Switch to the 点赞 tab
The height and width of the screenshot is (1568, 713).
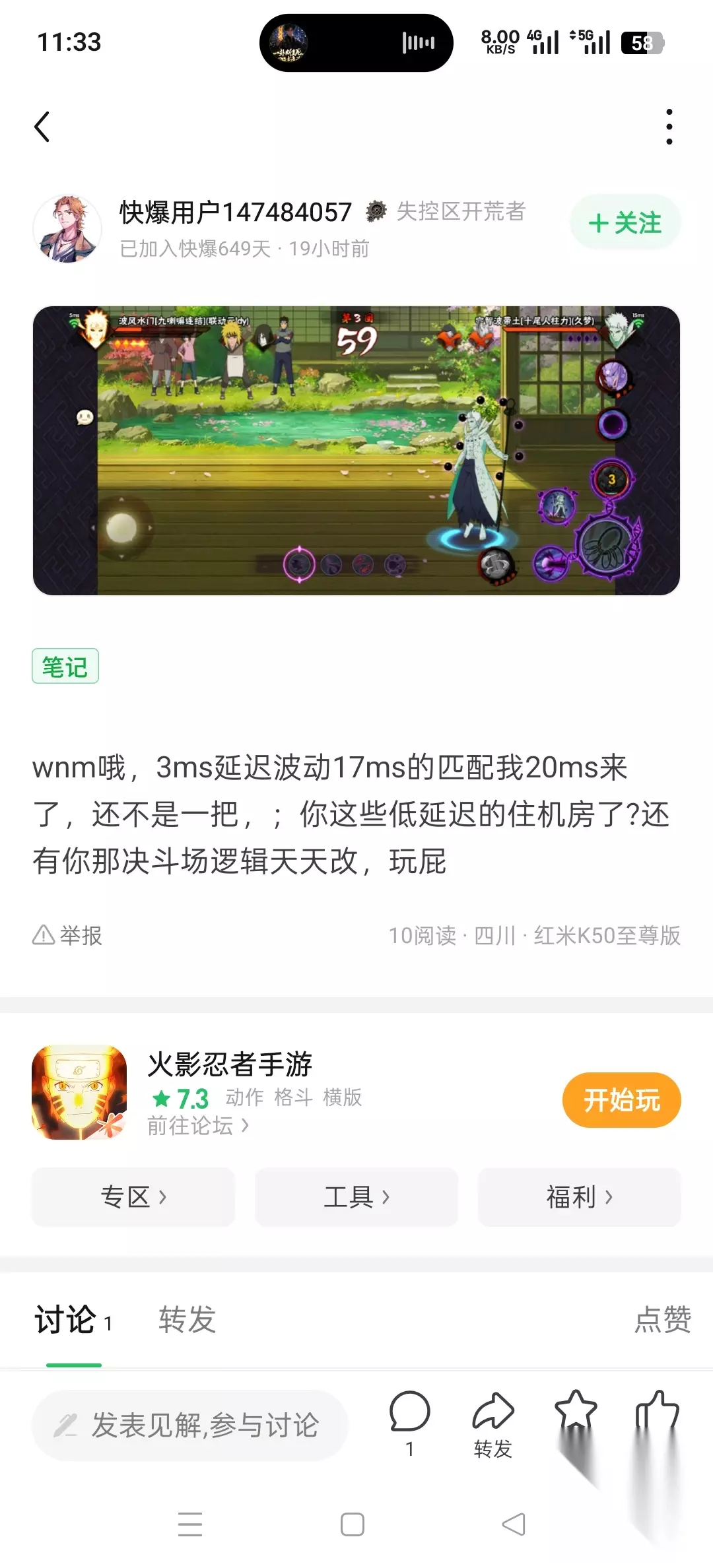pos(663,1320)
